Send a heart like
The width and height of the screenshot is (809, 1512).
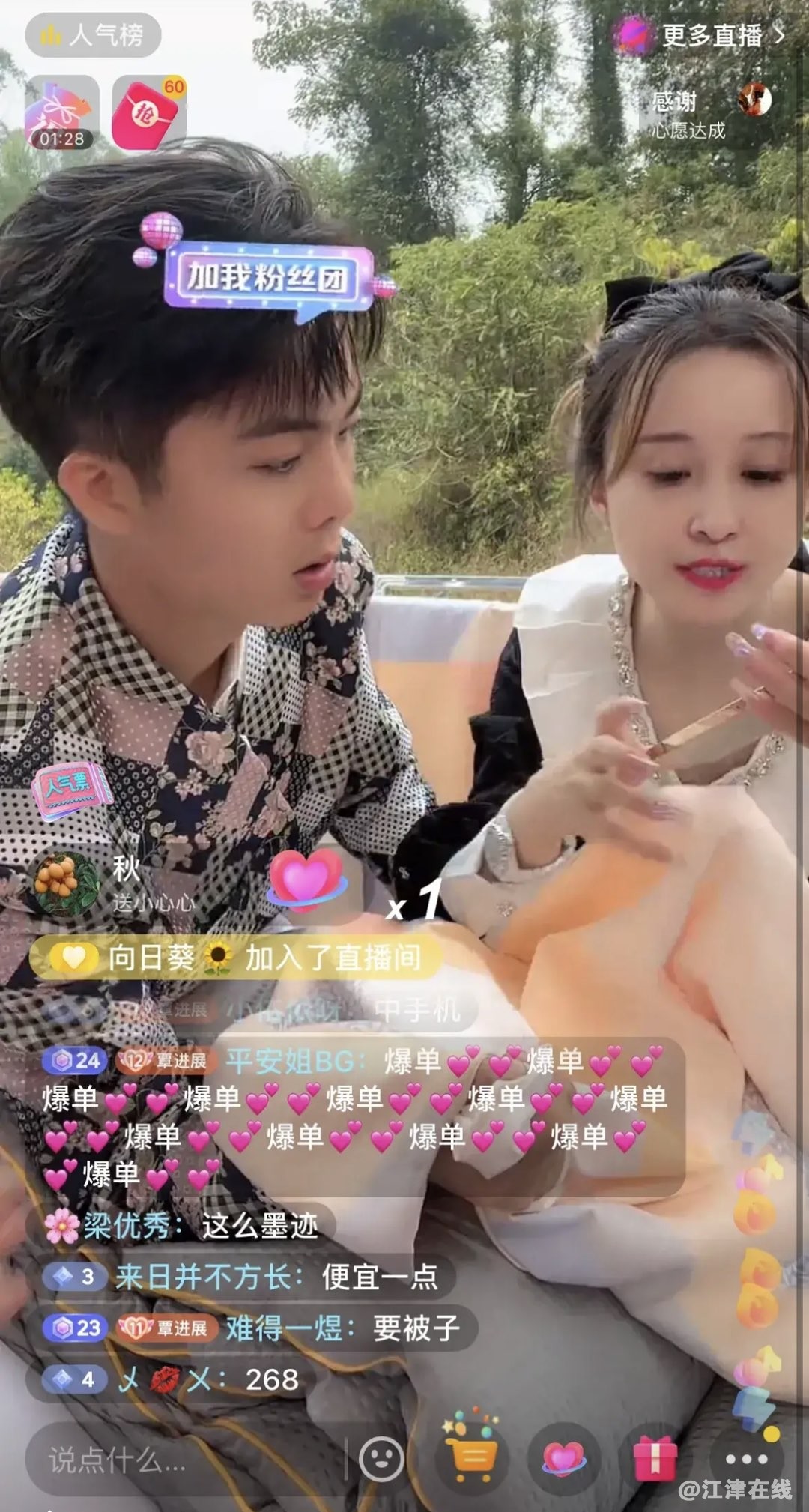click(563, 1458)
